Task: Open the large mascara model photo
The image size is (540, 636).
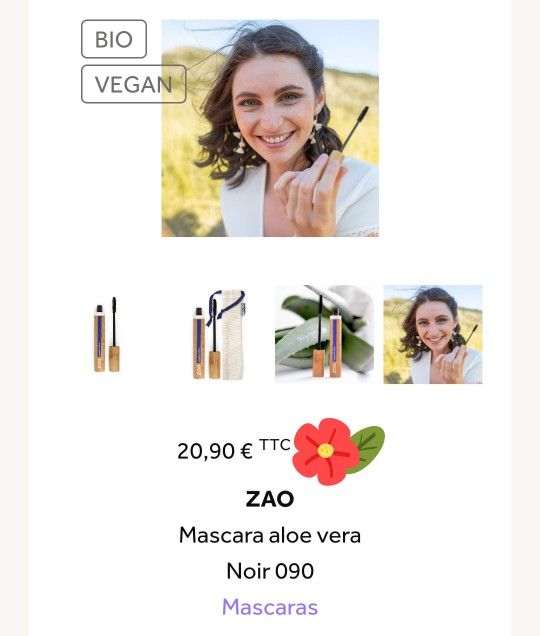Action: point(270,128)
